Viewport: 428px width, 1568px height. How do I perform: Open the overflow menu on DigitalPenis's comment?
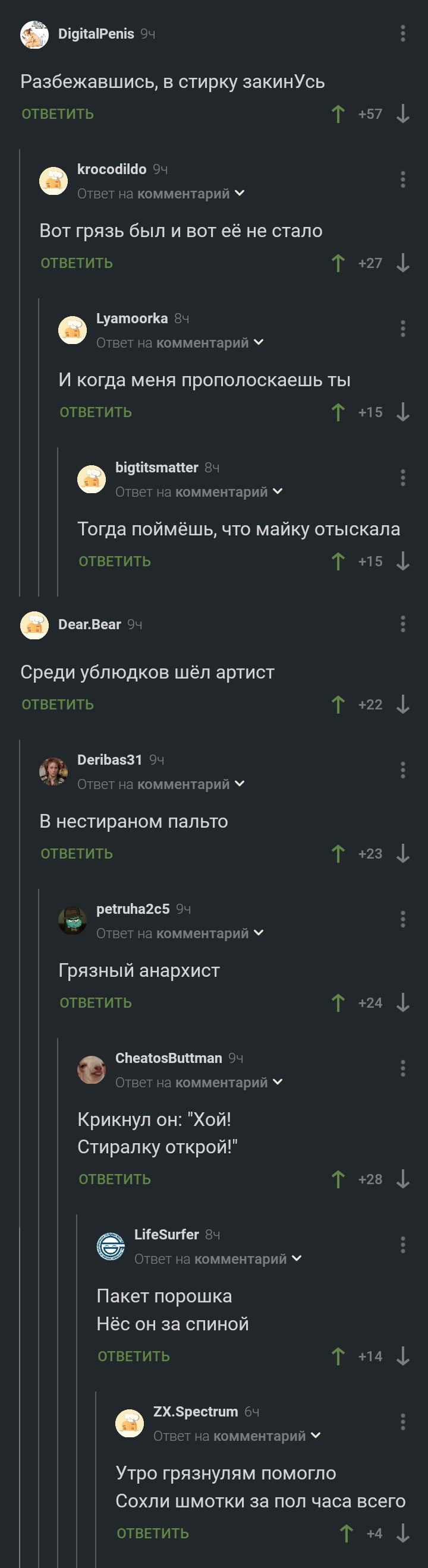tap(402, 33)
